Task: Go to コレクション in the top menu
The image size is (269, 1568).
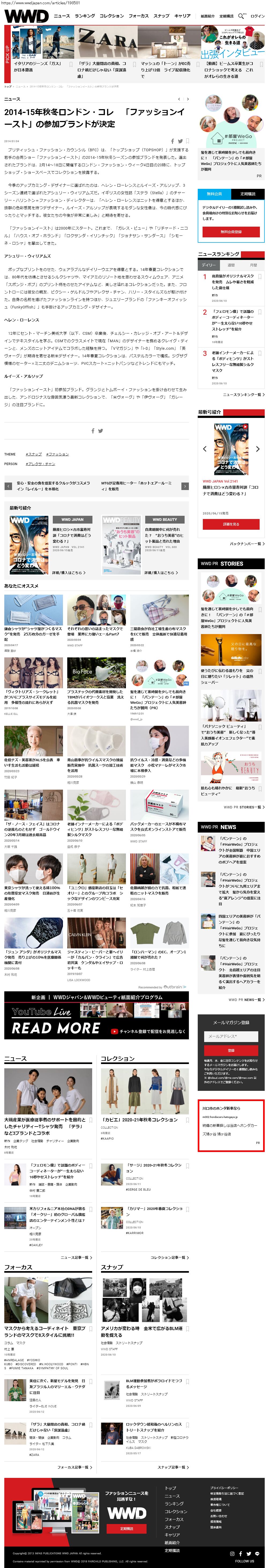Action: click(111, 16)
